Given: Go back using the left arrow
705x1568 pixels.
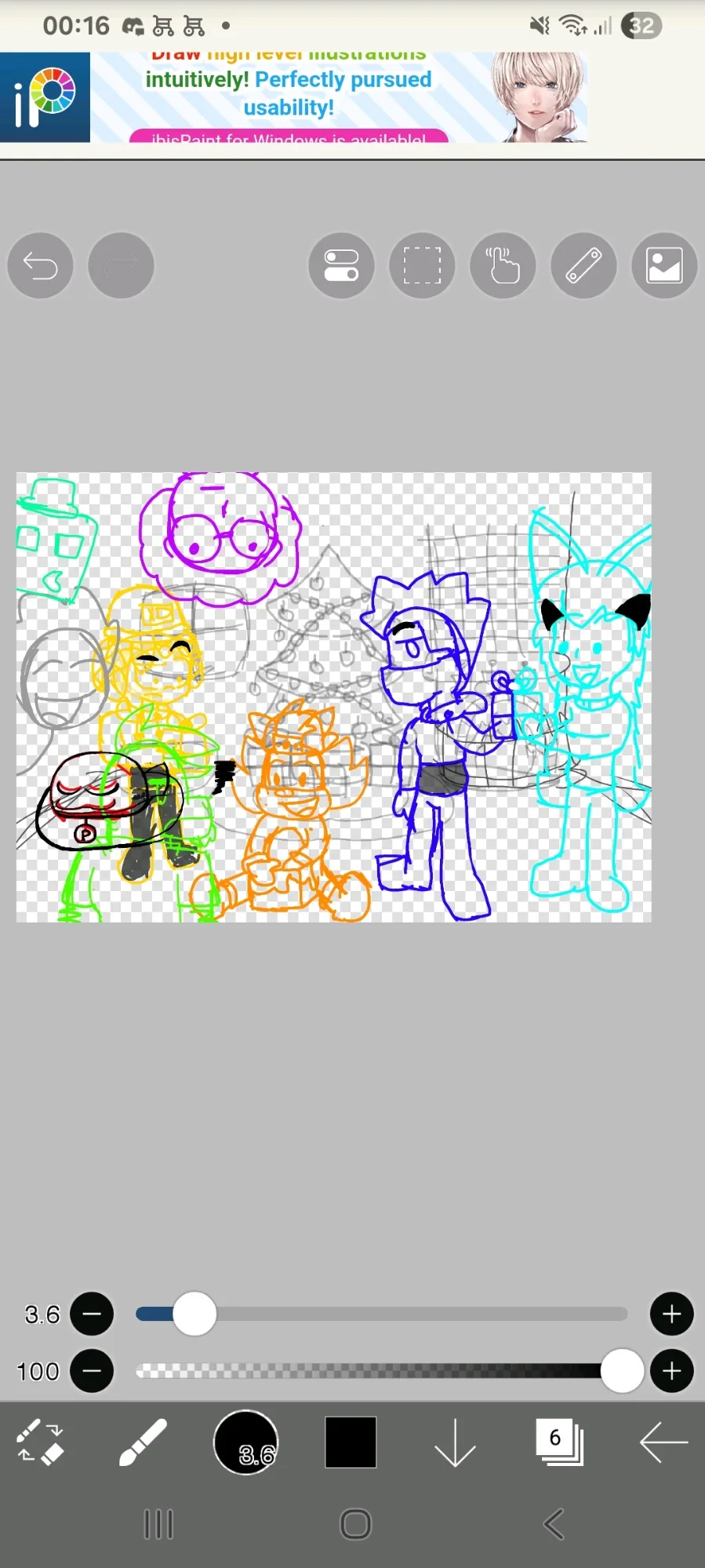Looking at the screenshot, I should (x=663, y=1442).
